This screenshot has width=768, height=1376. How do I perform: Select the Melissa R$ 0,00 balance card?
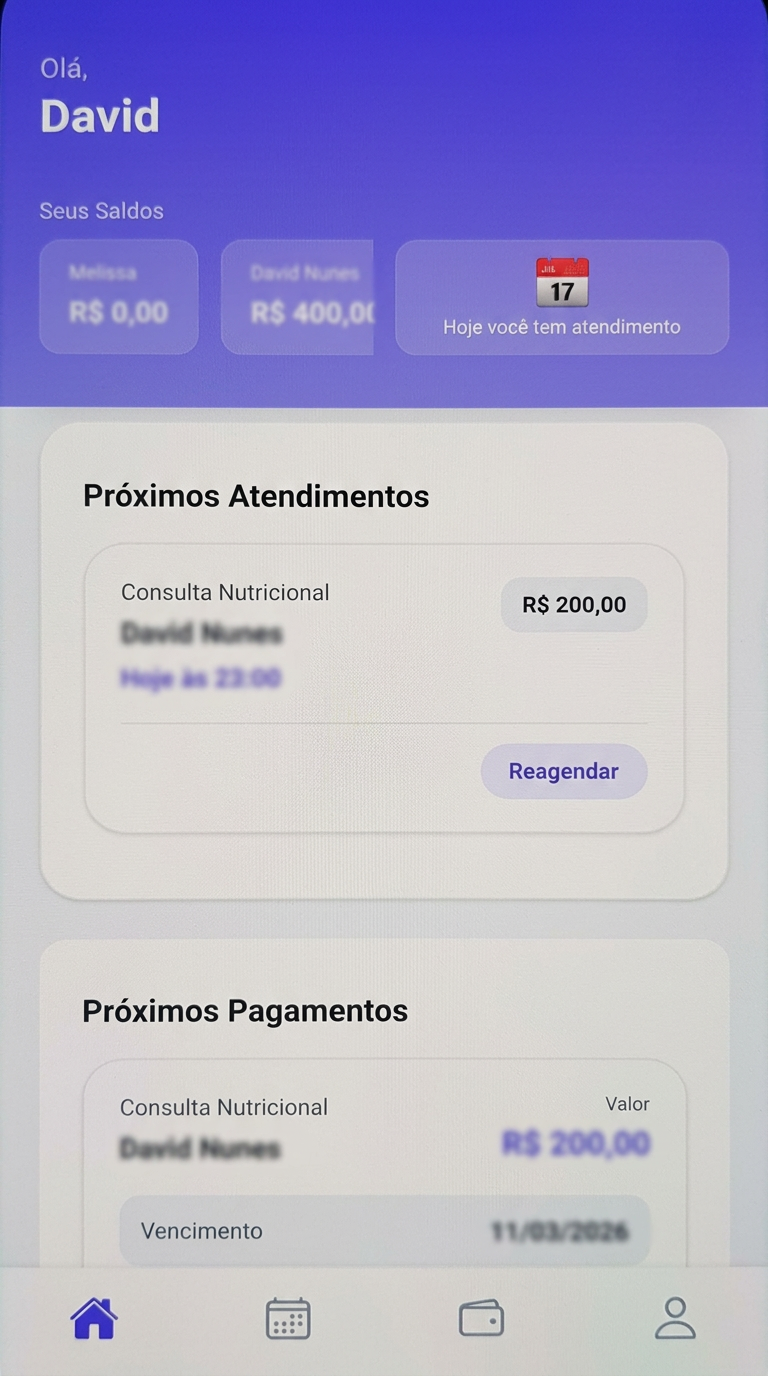(x=118, y=297)
